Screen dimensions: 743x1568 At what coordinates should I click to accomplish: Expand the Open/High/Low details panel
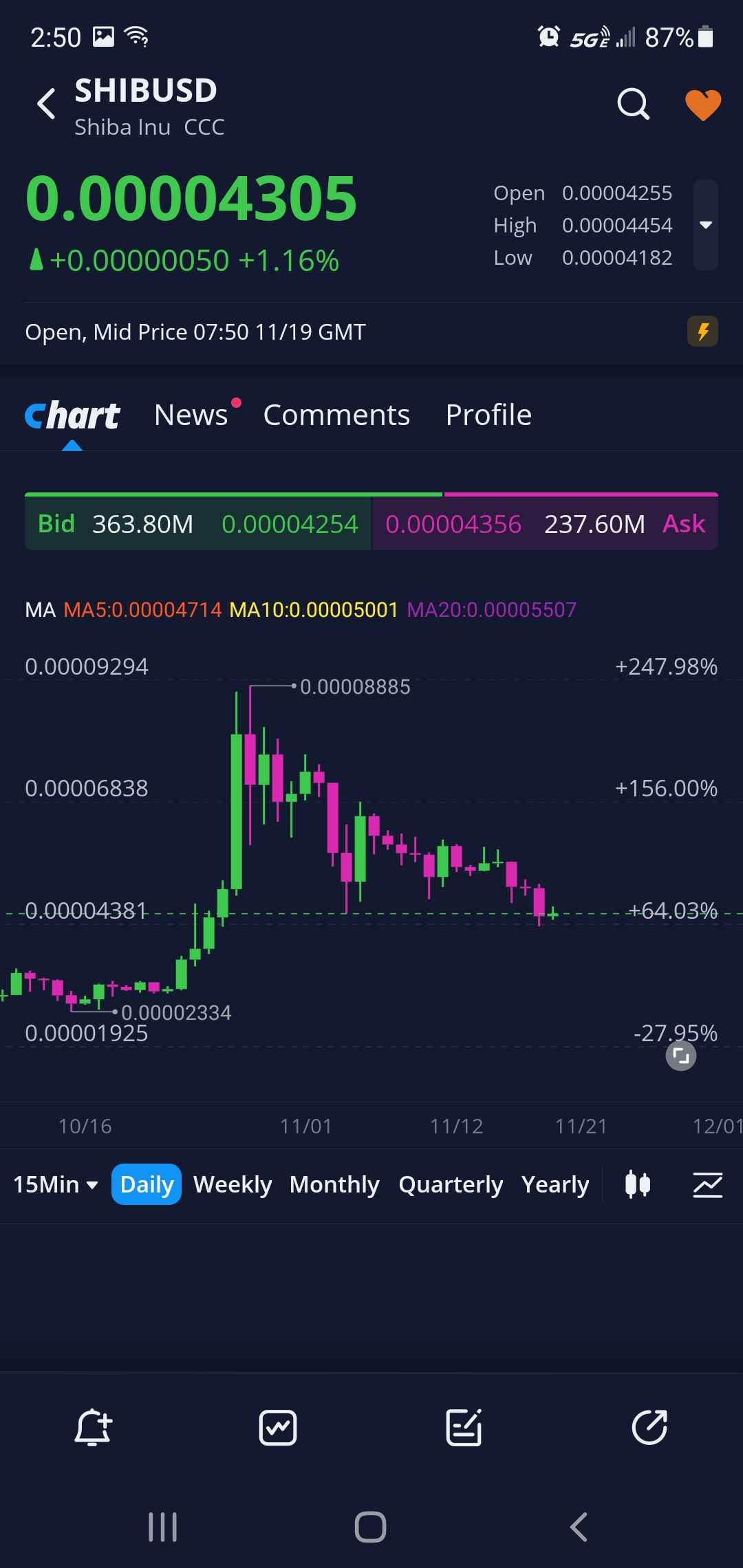point(707,225)
